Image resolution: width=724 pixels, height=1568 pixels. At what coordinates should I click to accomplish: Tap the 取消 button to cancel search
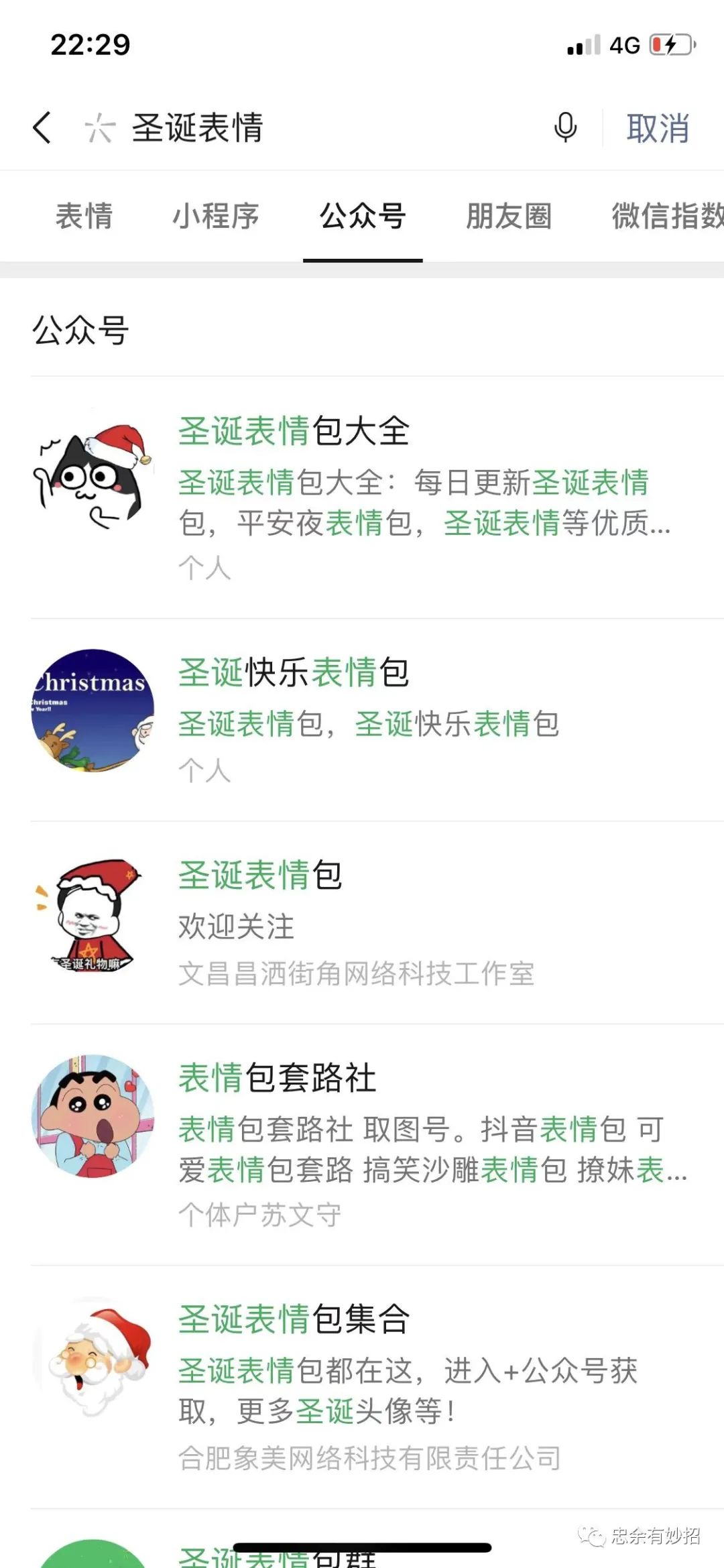pyautogui.click(x=658, y=127)
